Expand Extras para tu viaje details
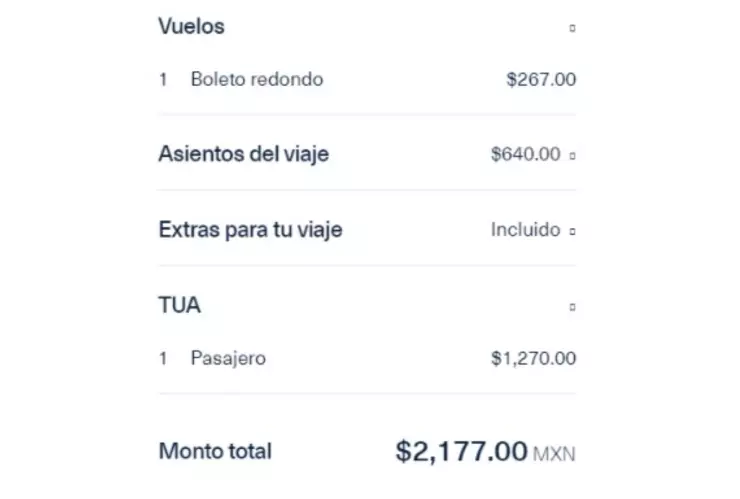This screenshot has height=499, width=740. 572,231
